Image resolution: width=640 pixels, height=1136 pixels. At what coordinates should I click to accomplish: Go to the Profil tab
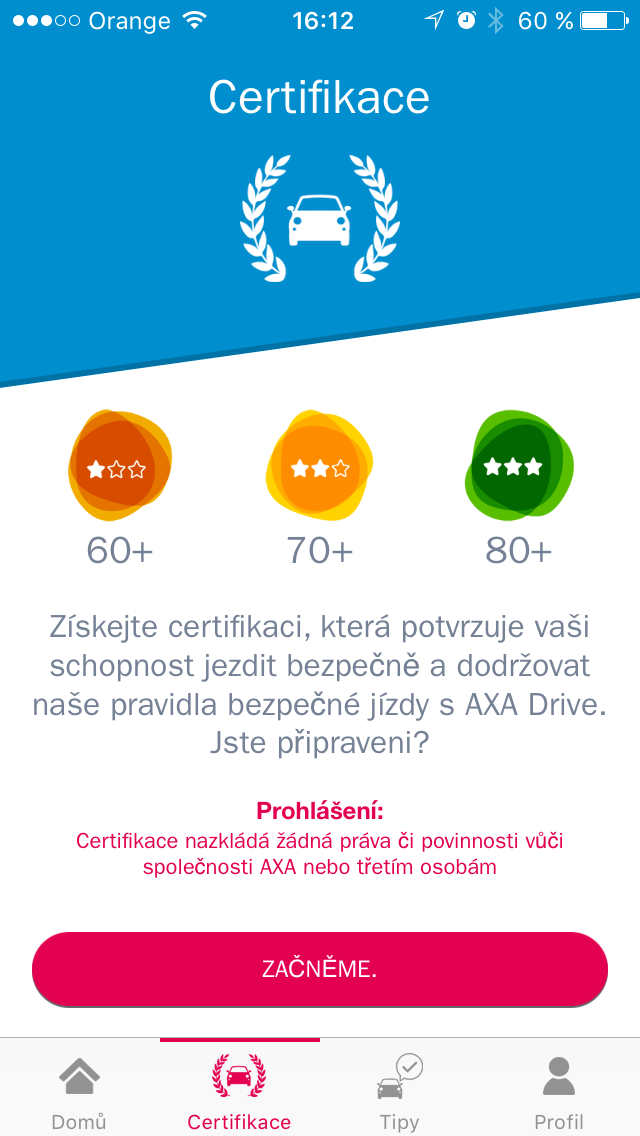pos(559,1092)
